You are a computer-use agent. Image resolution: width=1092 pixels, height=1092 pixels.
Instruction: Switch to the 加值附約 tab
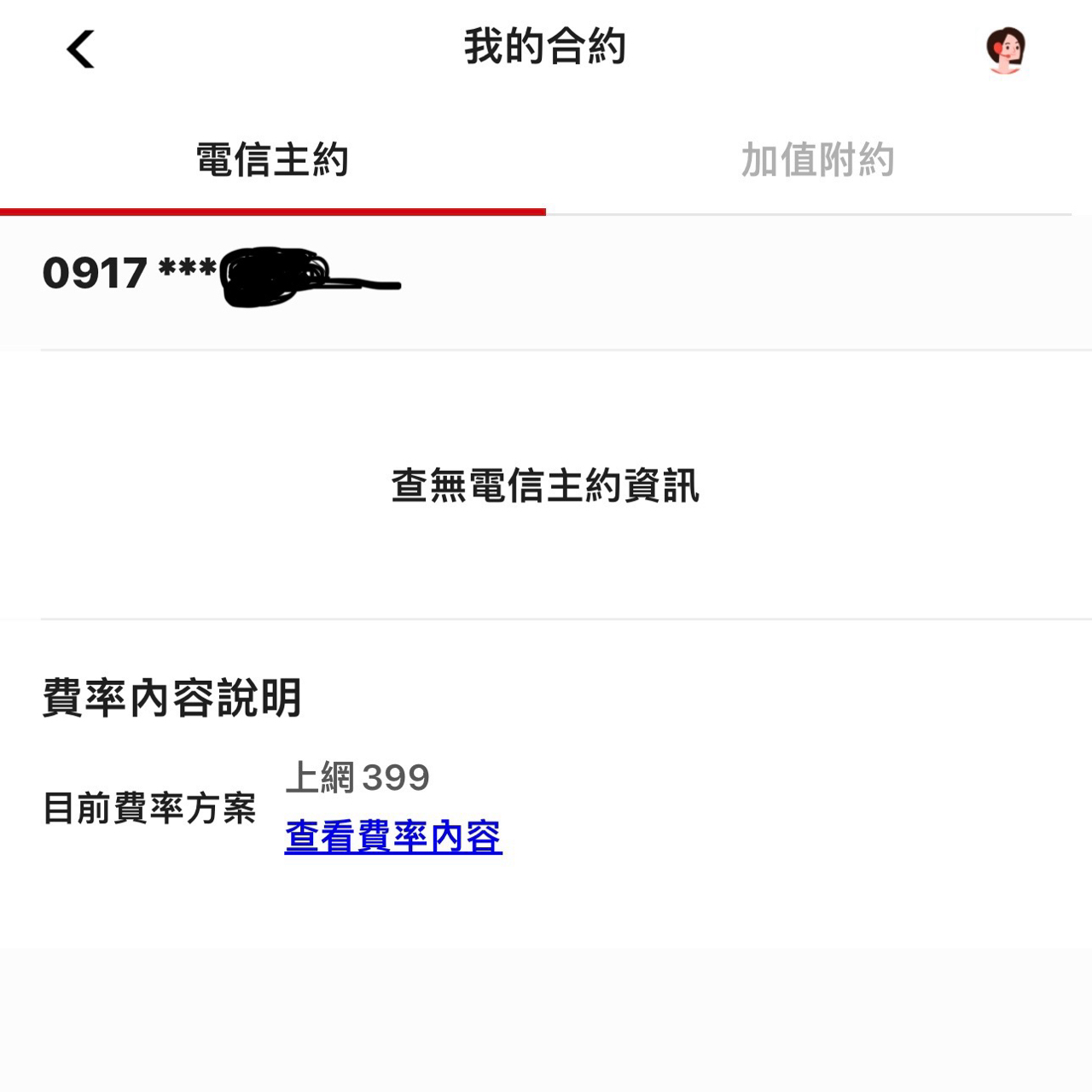tap(817, 160)
